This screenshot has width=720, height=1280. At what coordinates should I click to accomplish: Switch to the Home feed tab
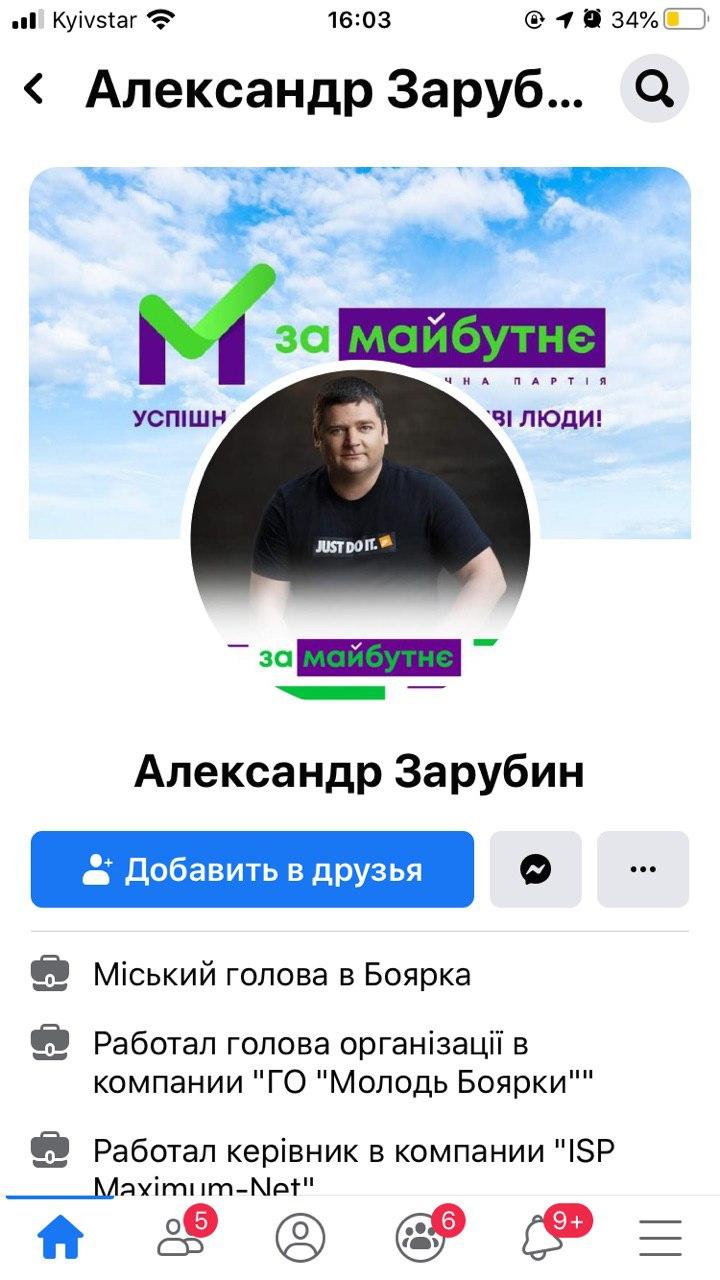click(60, 1238)
